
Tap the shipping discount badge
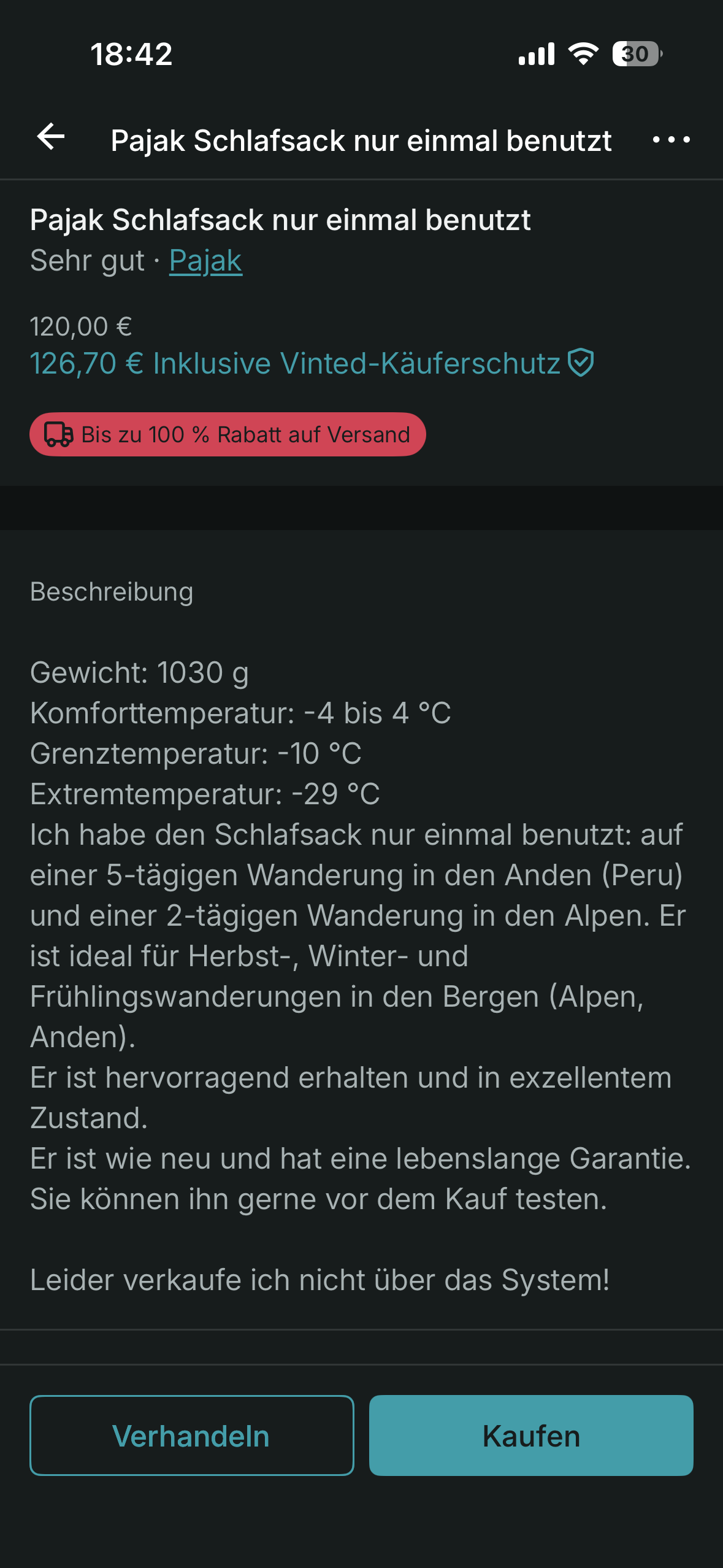[x=228, y=434]
